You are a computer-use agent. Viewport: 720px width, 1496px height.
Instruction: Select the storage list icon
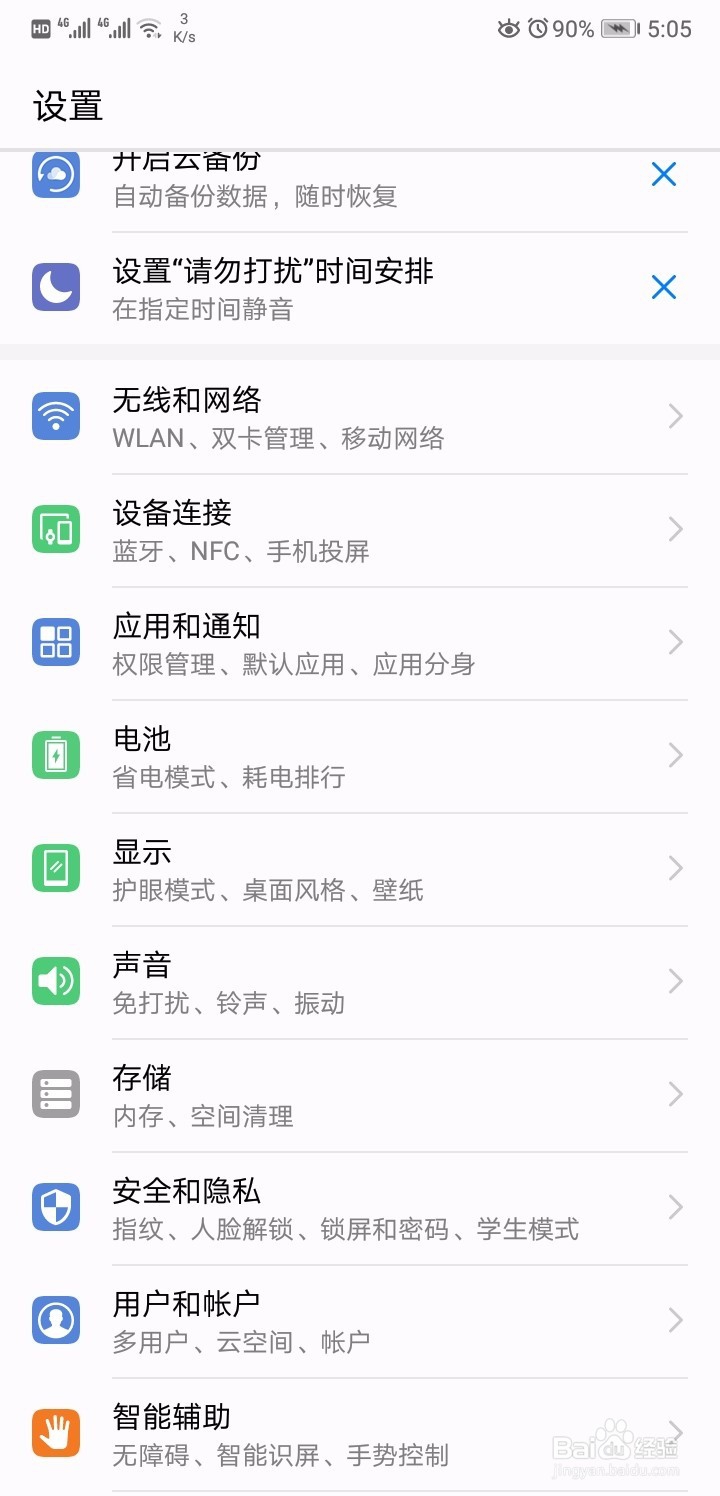(x=55, y=1094)
